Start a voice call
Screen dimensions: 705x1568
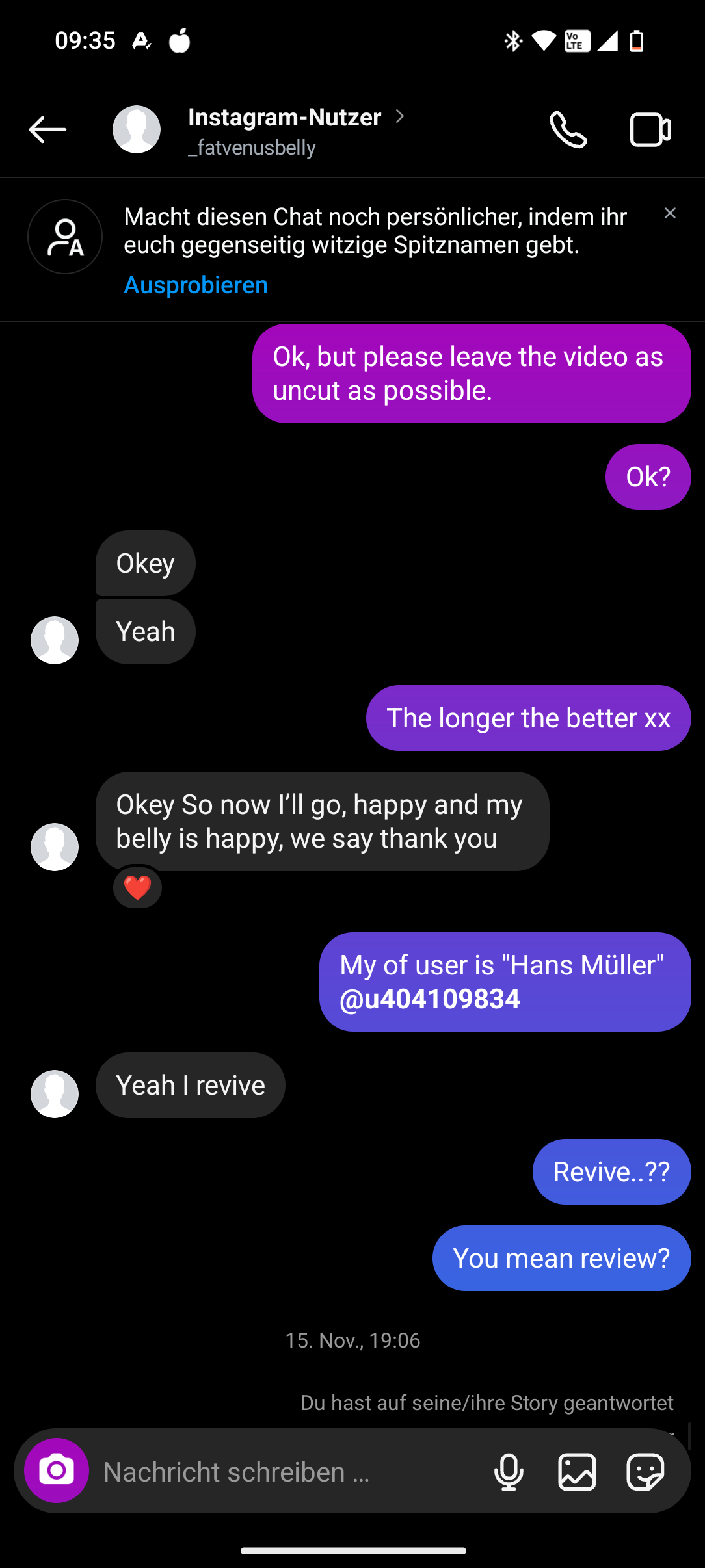tap(568, 130)
